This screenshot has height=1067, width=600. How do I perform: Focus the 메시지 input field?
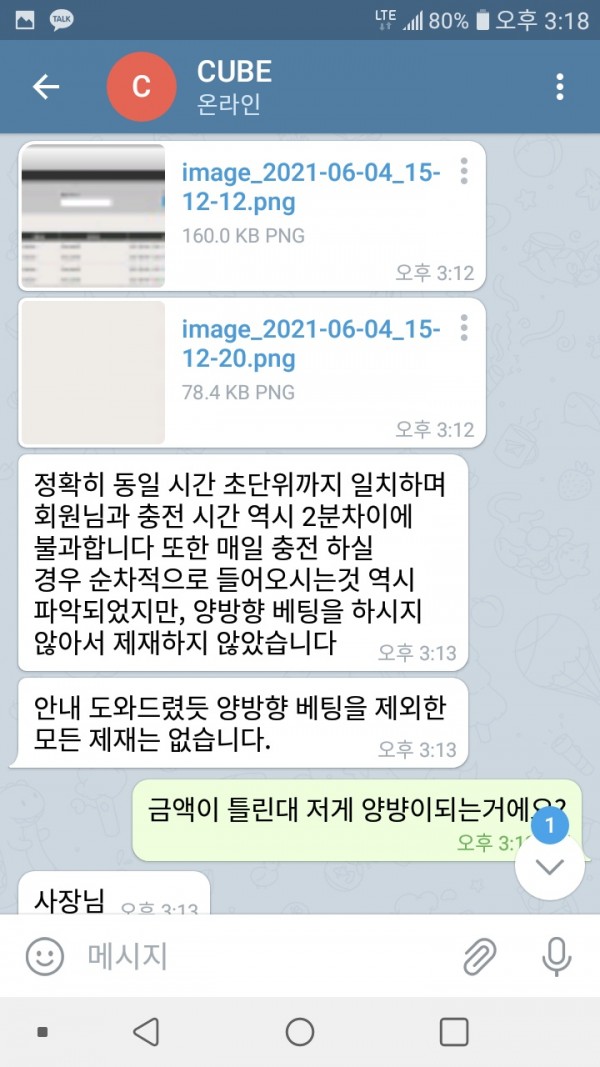[x=260, y=957]
